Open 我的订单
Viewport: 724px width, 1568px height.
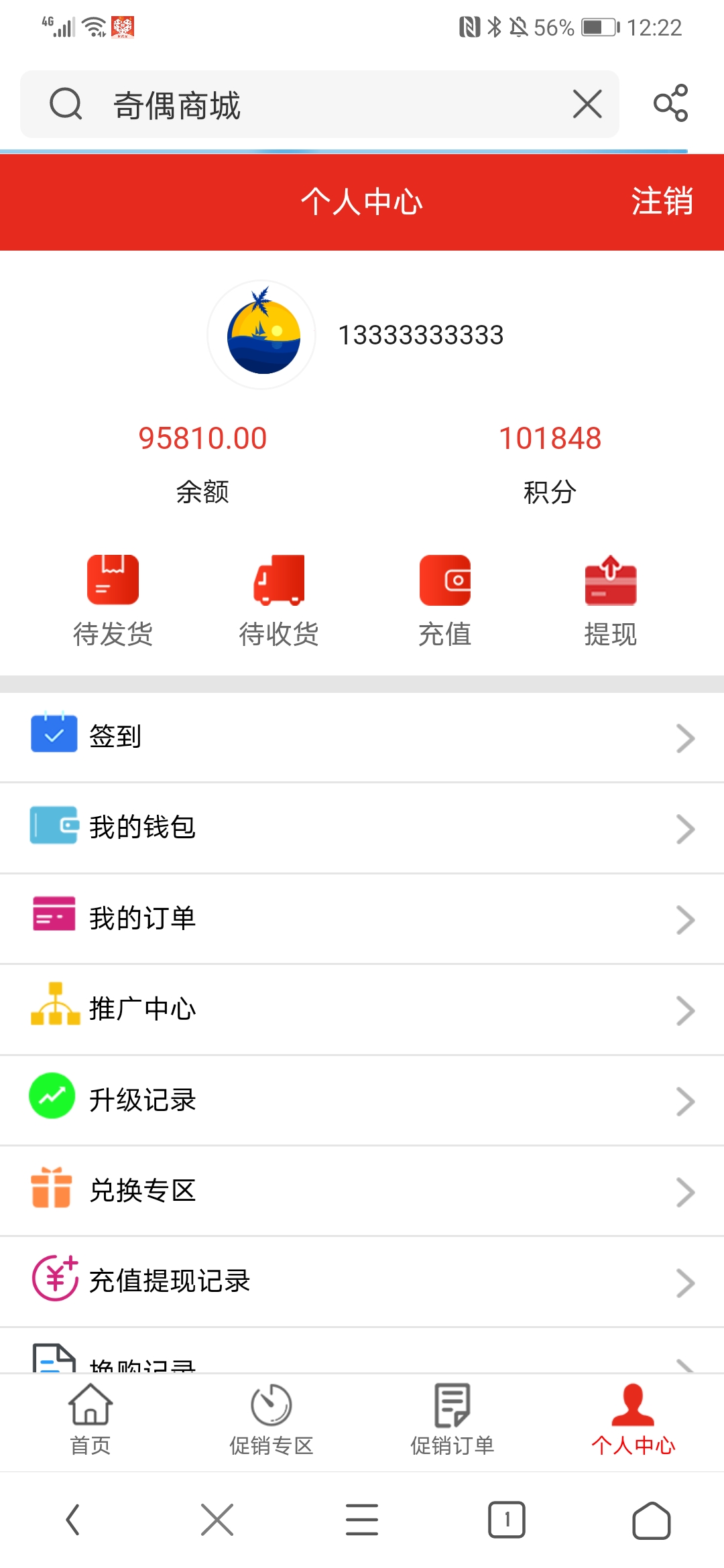362,919
